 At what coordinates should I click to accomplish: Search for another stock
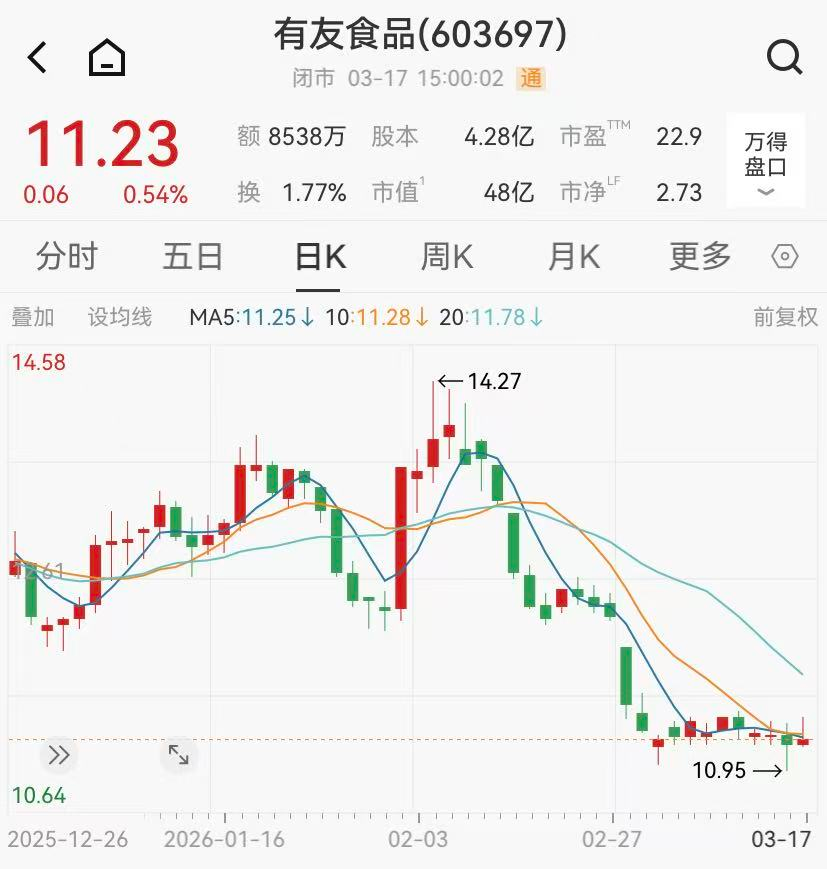click(x=784, y=58)
